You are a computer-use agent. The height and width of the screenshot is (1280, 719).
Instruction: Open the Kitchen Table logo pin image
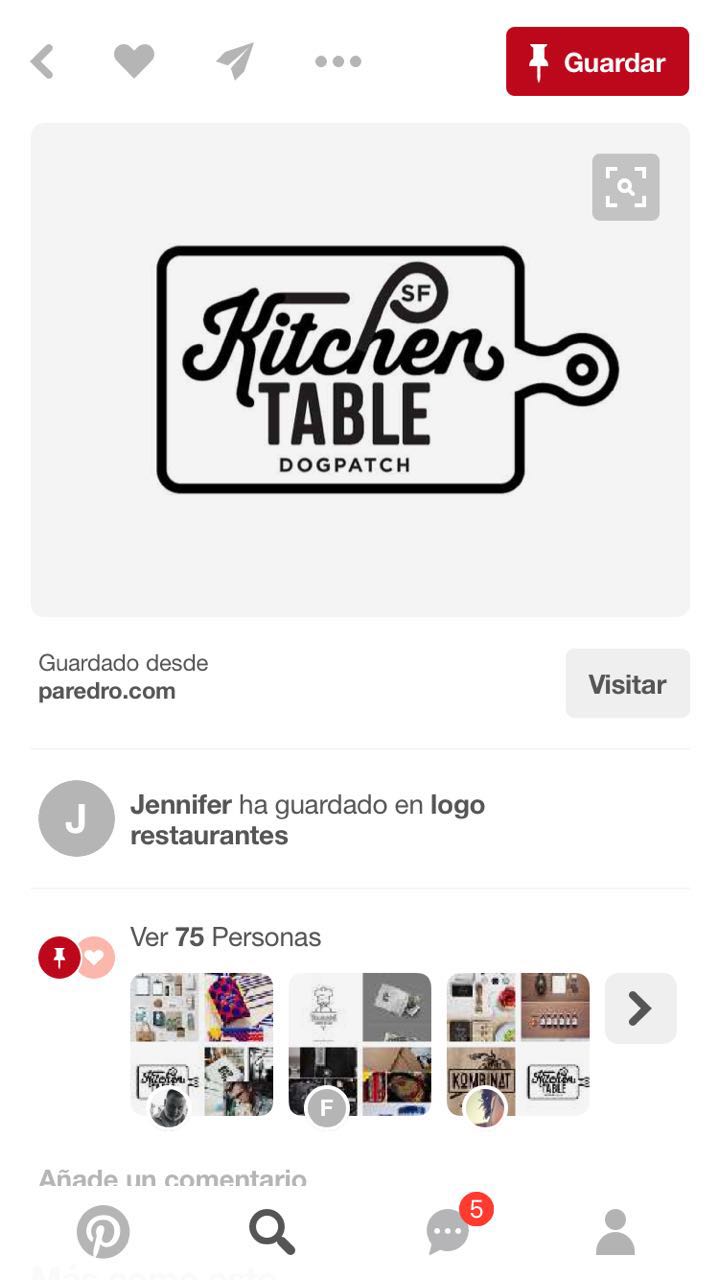[x=360, y=370]
